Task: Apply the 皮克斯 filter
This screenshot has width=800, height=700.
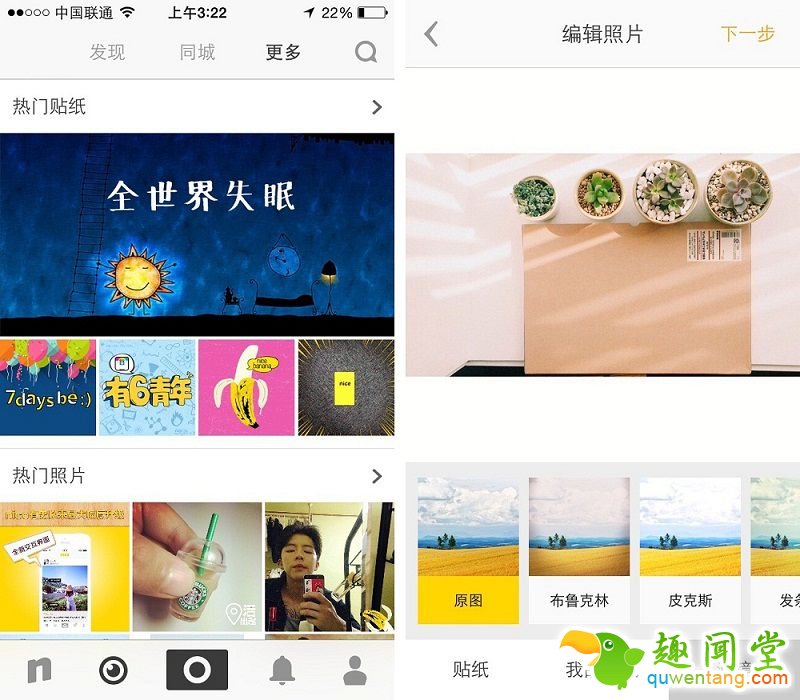Action: 690,550
